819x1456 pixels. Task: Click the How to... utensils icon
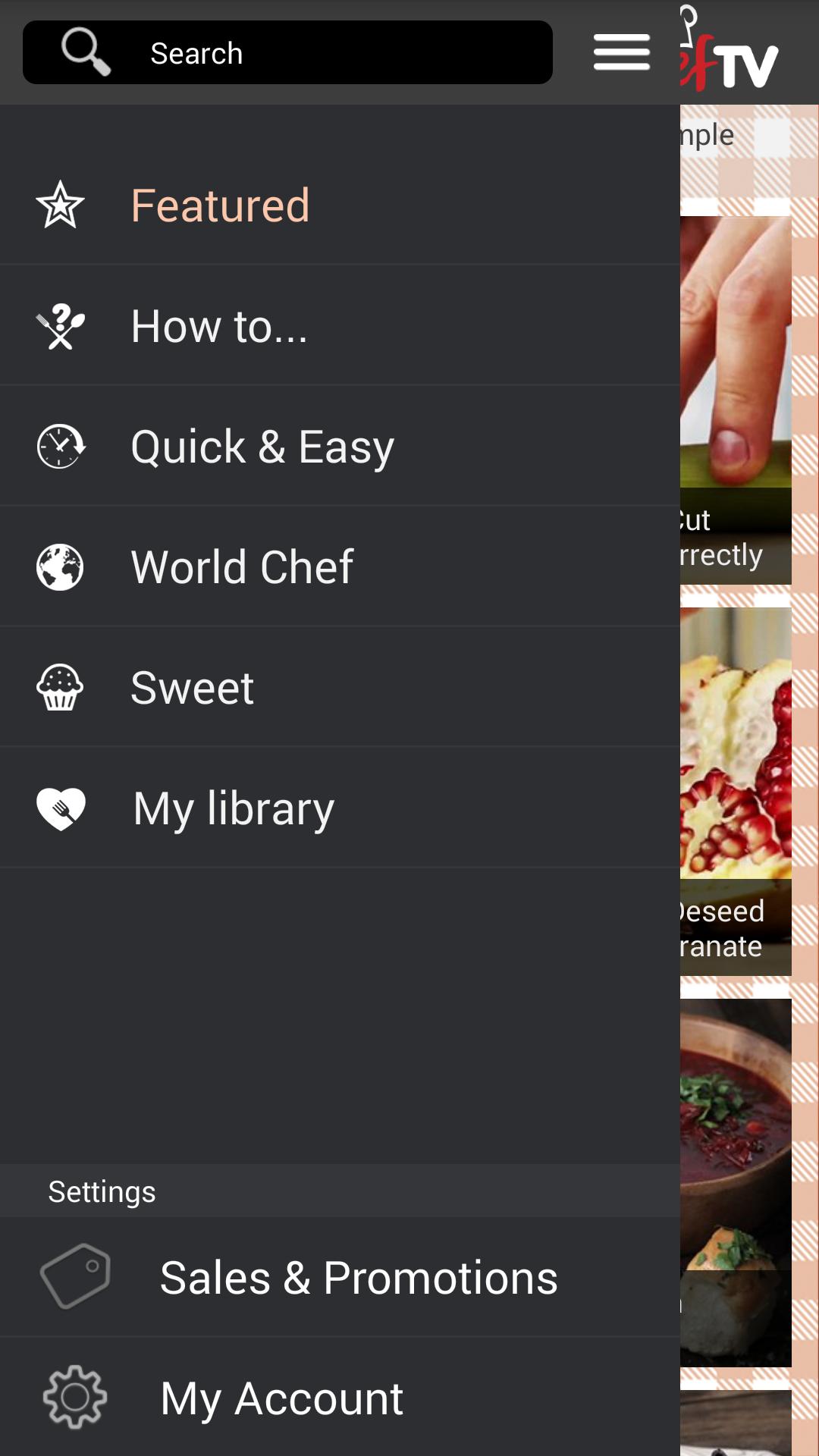click(x=60, y=325)
